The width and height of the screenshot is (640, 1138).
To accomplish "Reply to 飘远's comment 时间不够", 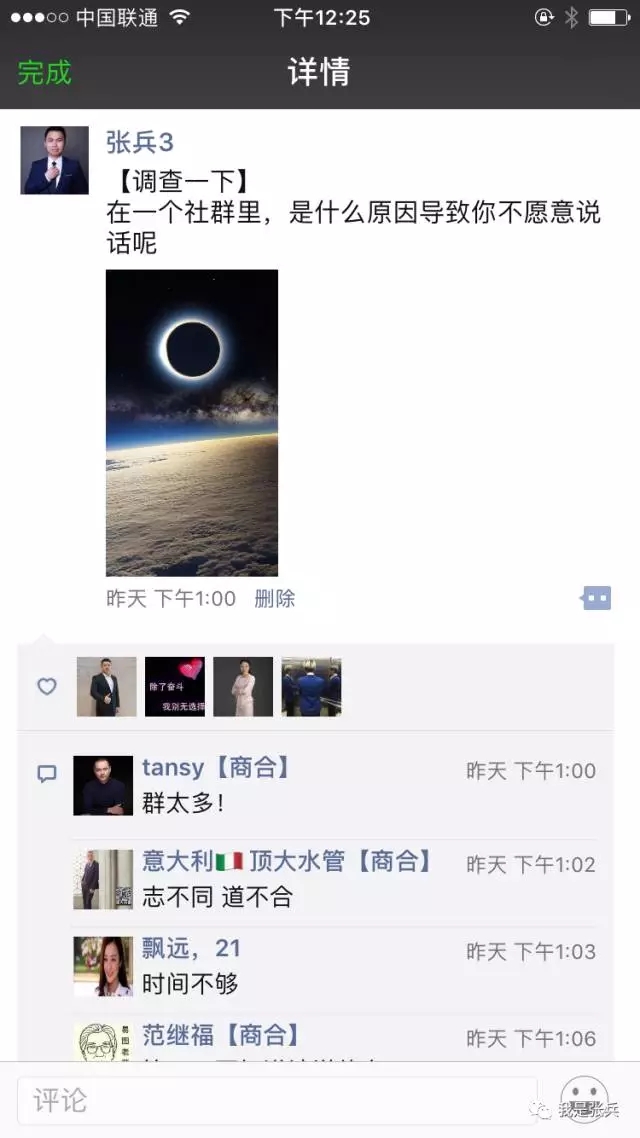I will [x=190, y=984].
